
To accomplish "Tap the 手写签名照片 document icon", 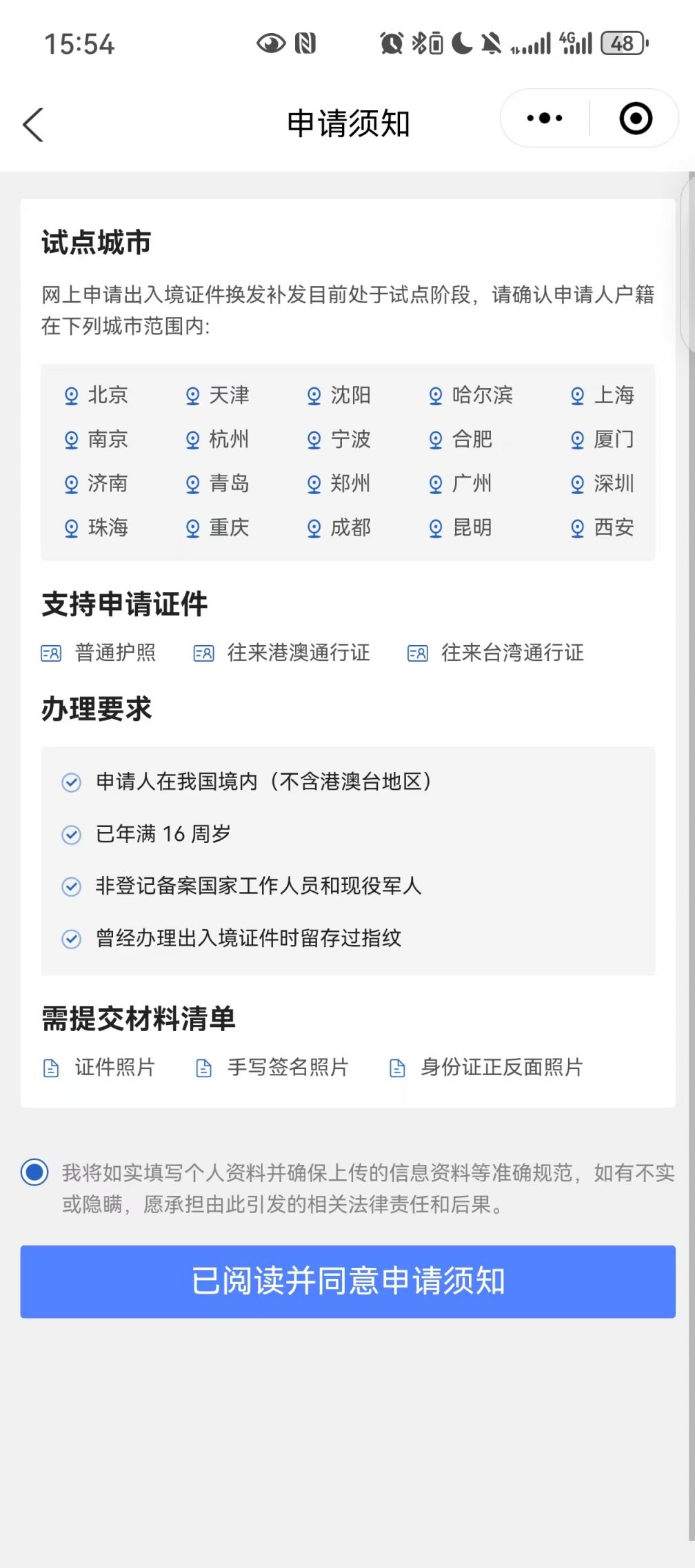I will pyautogui.click(x=203, y=1068).
